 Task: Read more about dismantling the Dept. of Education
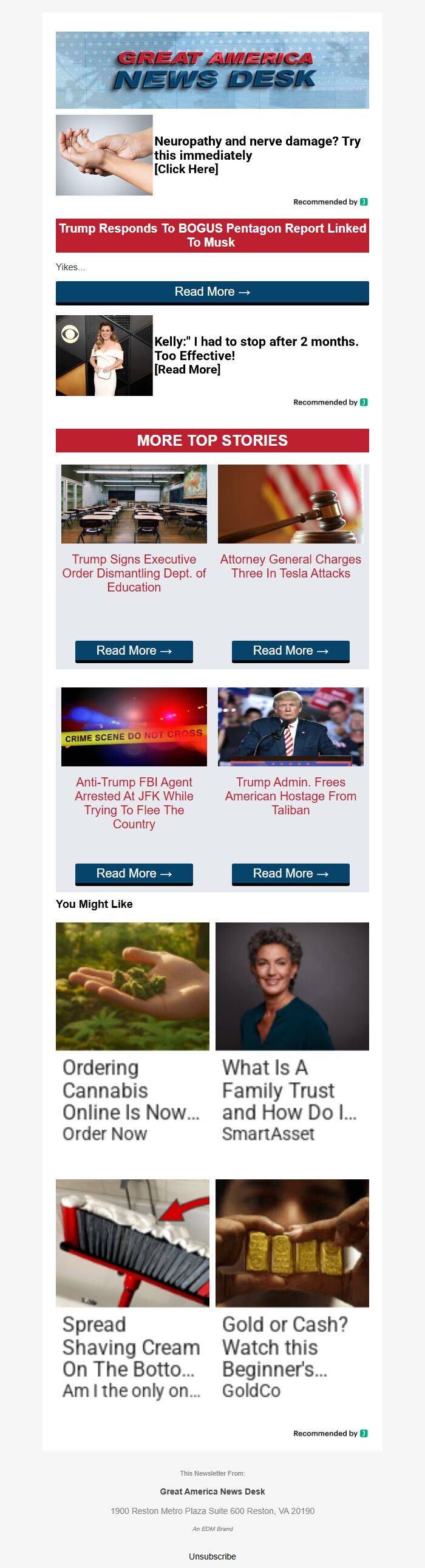[134, 650]
